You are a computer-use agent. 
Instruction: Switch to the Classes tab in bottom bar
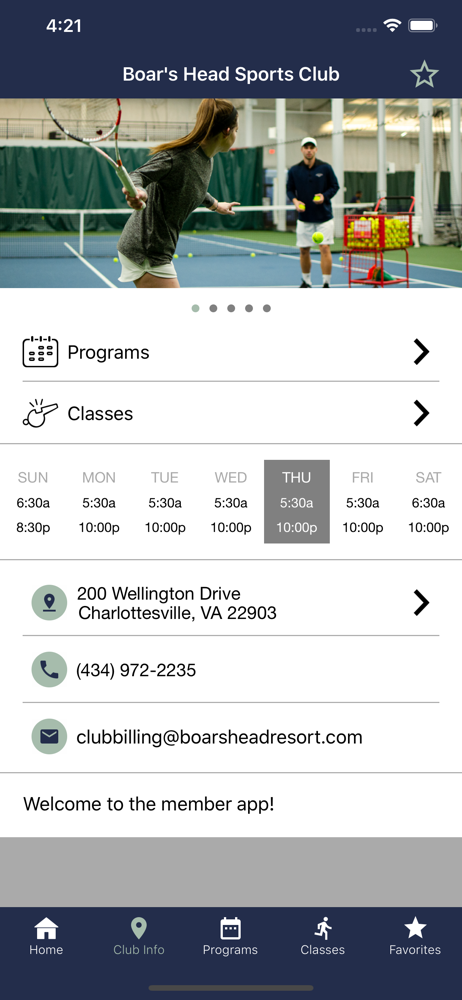pyautogui.click(x=323, y=936)
